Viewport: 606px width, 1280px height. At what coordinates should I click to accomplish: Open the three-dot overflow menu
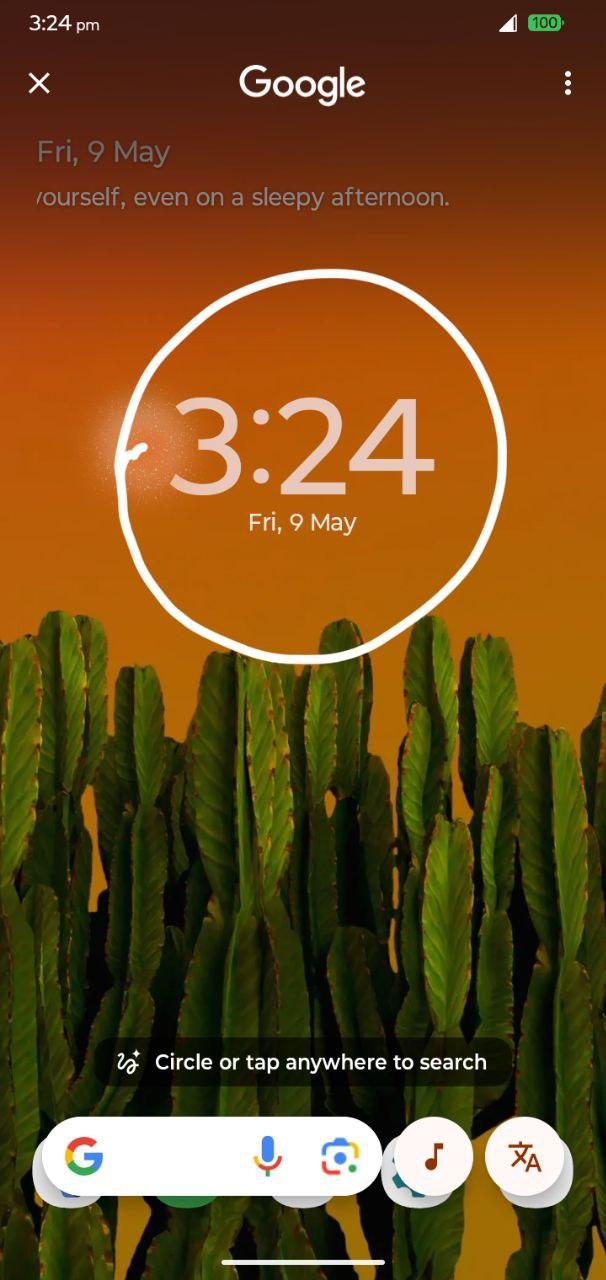[x=567, y=83]
